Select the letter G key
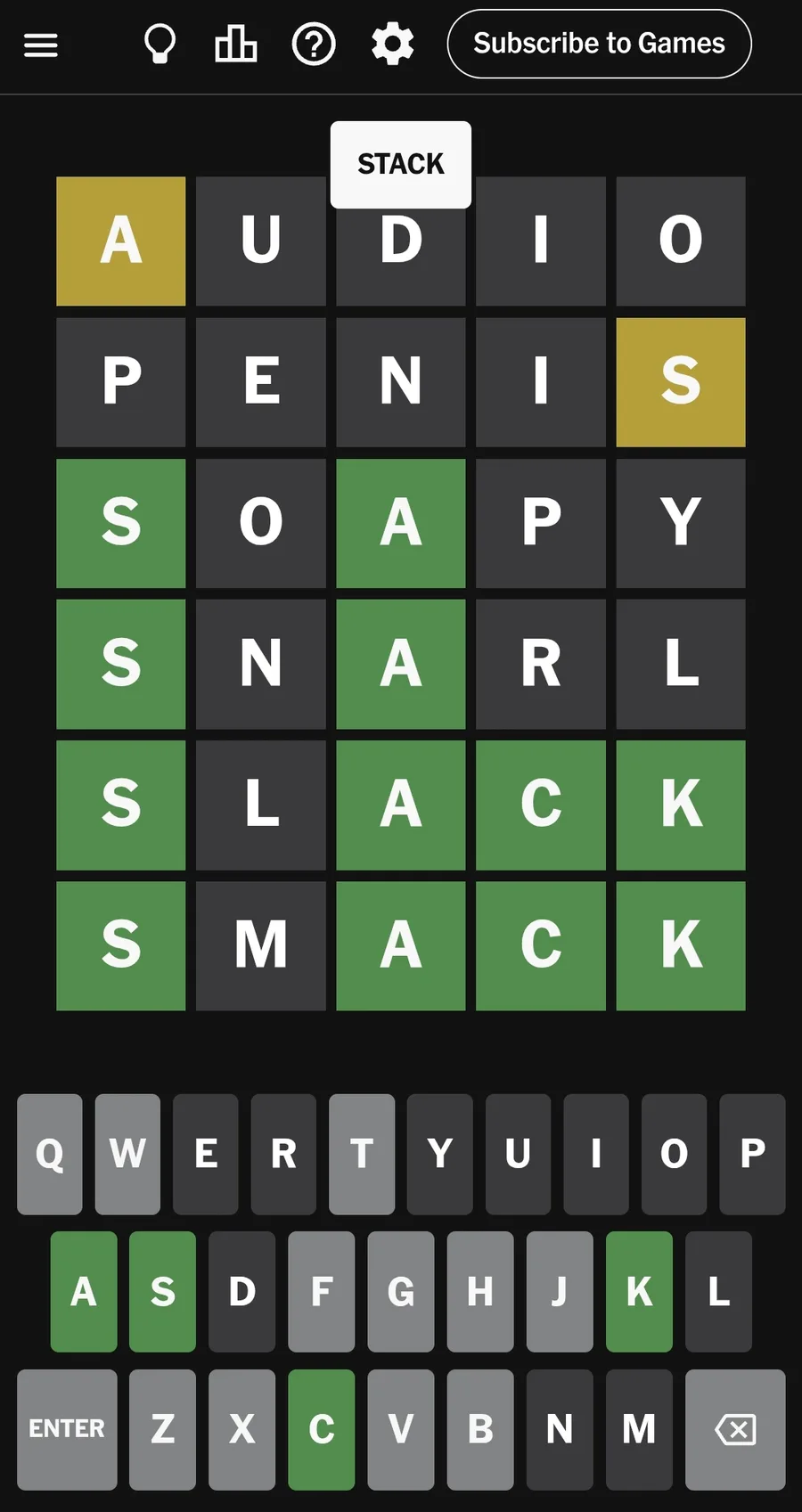This screenshot has height=1512, width=802. 401,1291
